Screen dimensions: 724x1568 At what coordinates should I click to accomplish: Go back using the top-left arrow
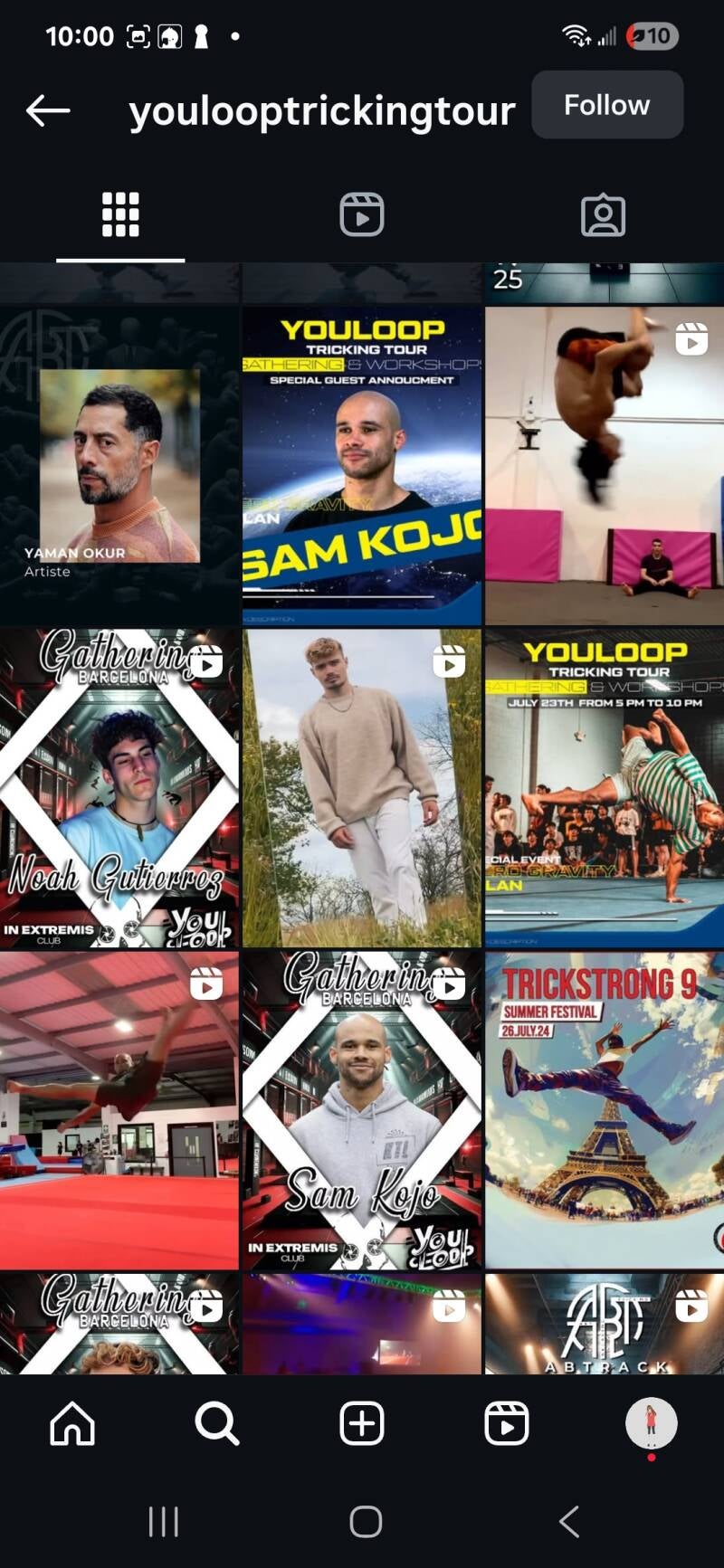[48, 110]
